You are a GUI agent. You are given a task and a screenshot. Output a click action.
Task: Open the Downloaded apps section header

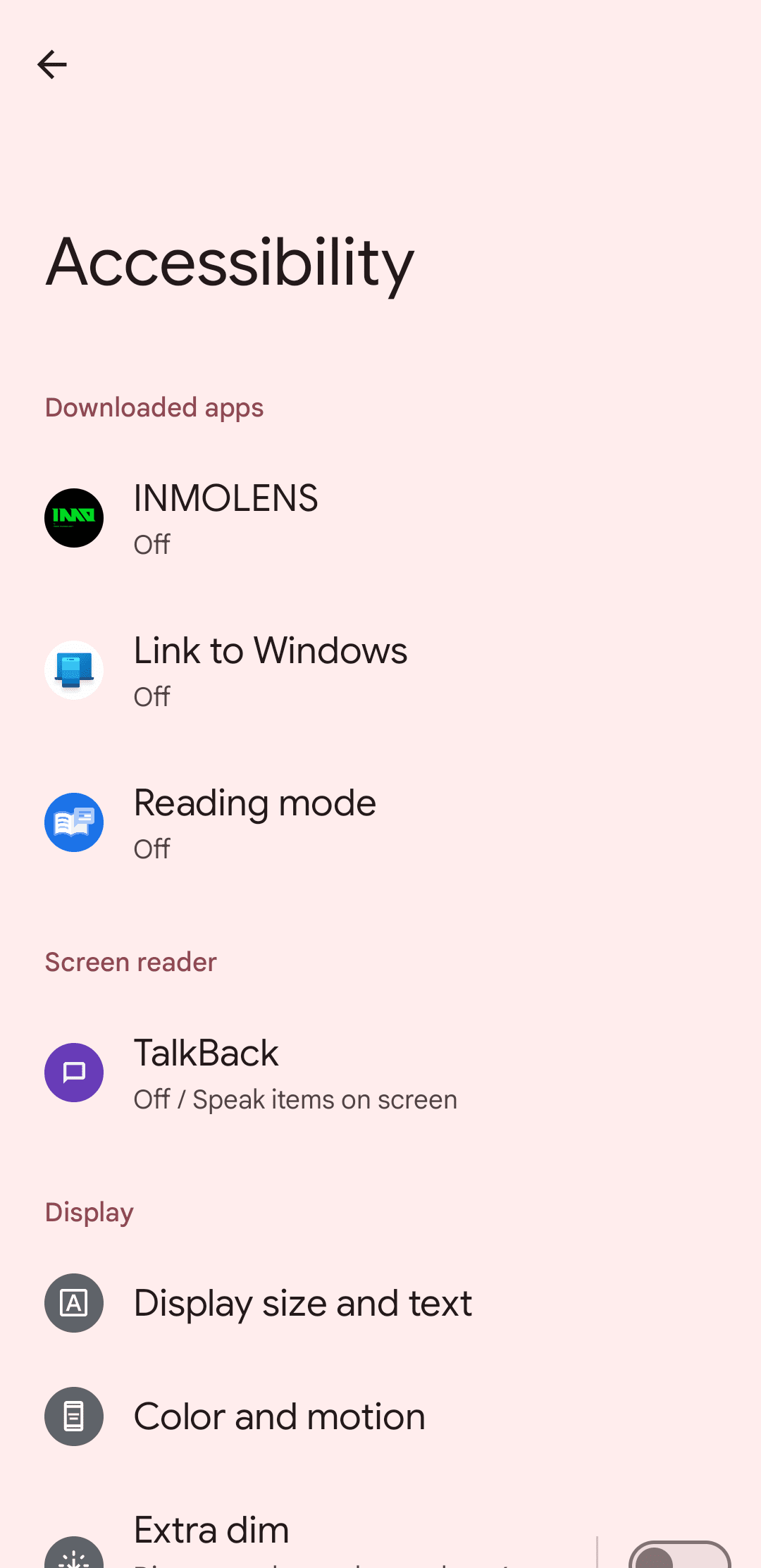154,407
